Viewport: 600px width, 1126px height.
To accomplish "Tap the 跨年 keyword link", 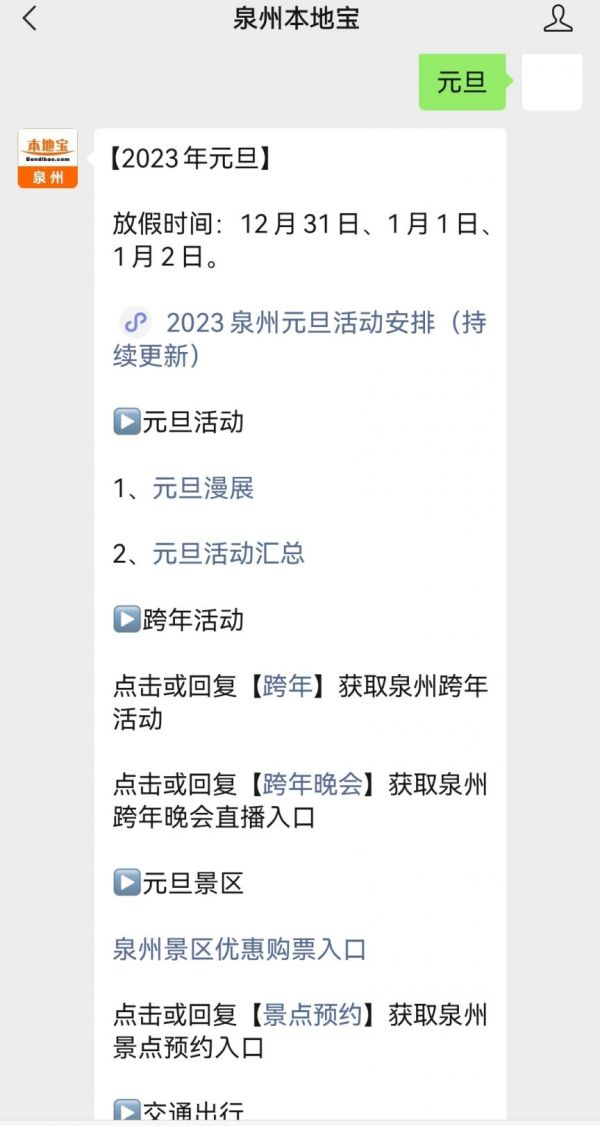I will coord(288,686).
